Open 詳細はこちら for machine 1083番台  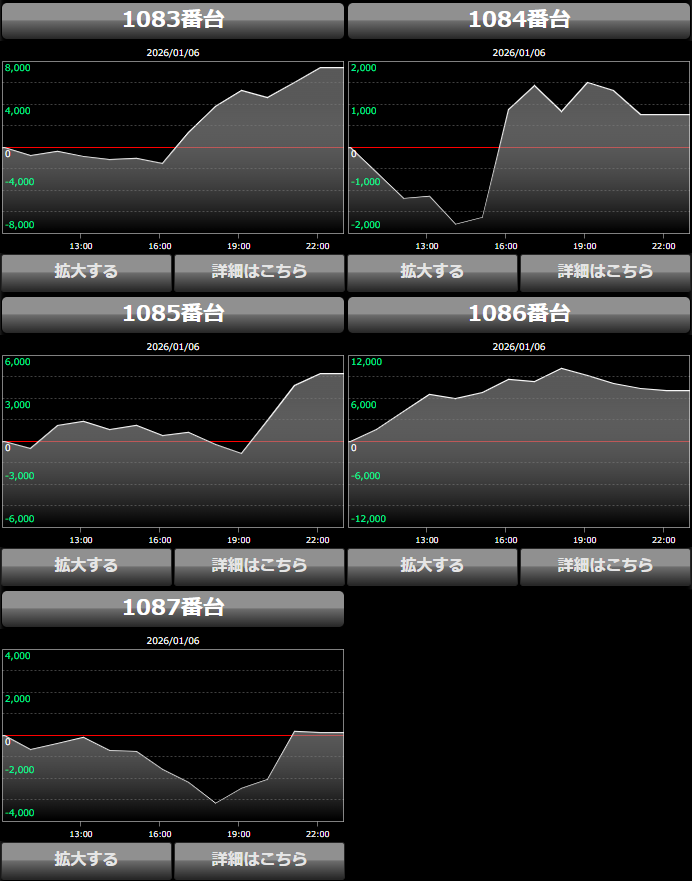pos(259,271)
